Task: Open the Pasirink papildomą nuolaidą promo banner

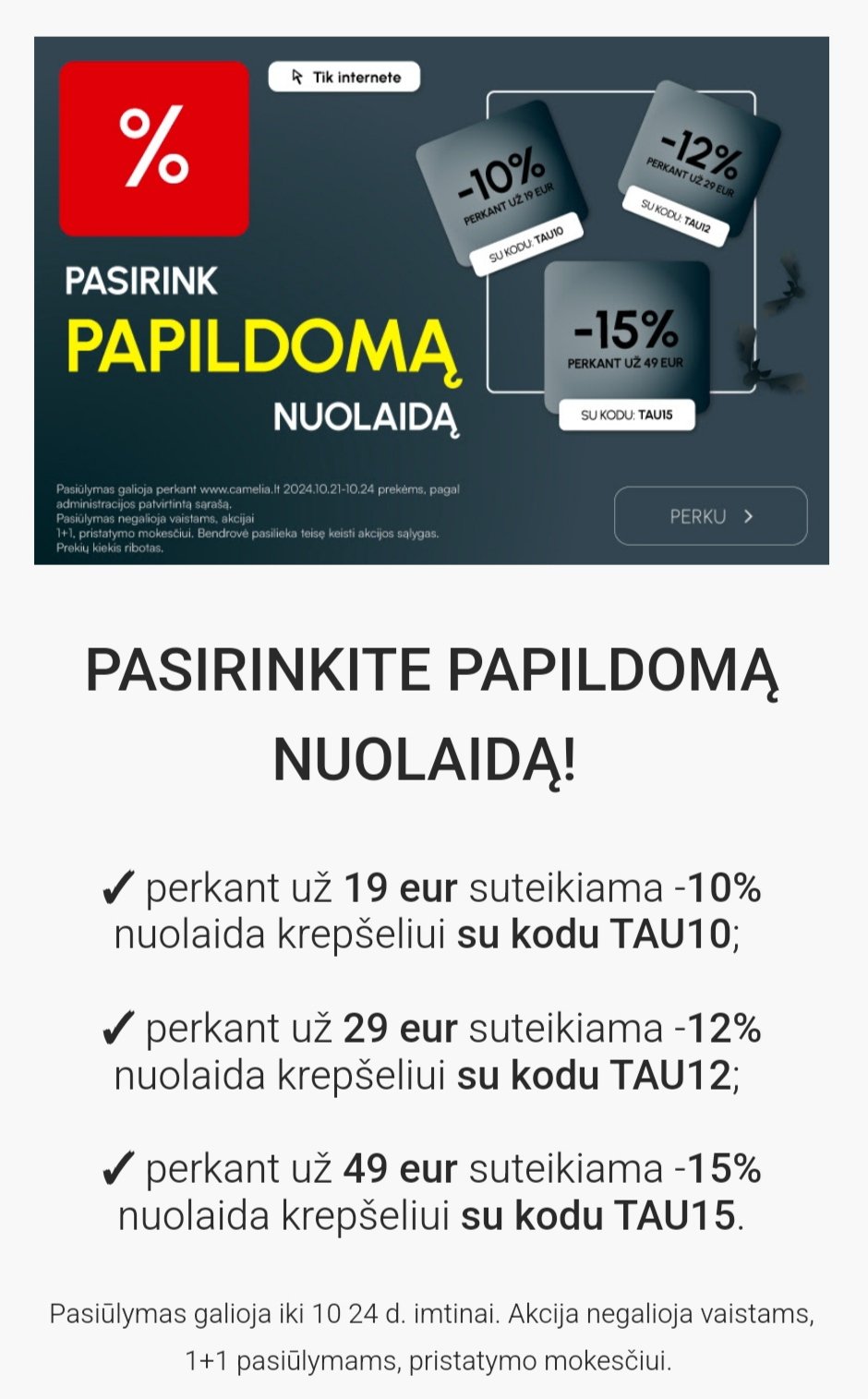Action: click(x=431, y=300)
